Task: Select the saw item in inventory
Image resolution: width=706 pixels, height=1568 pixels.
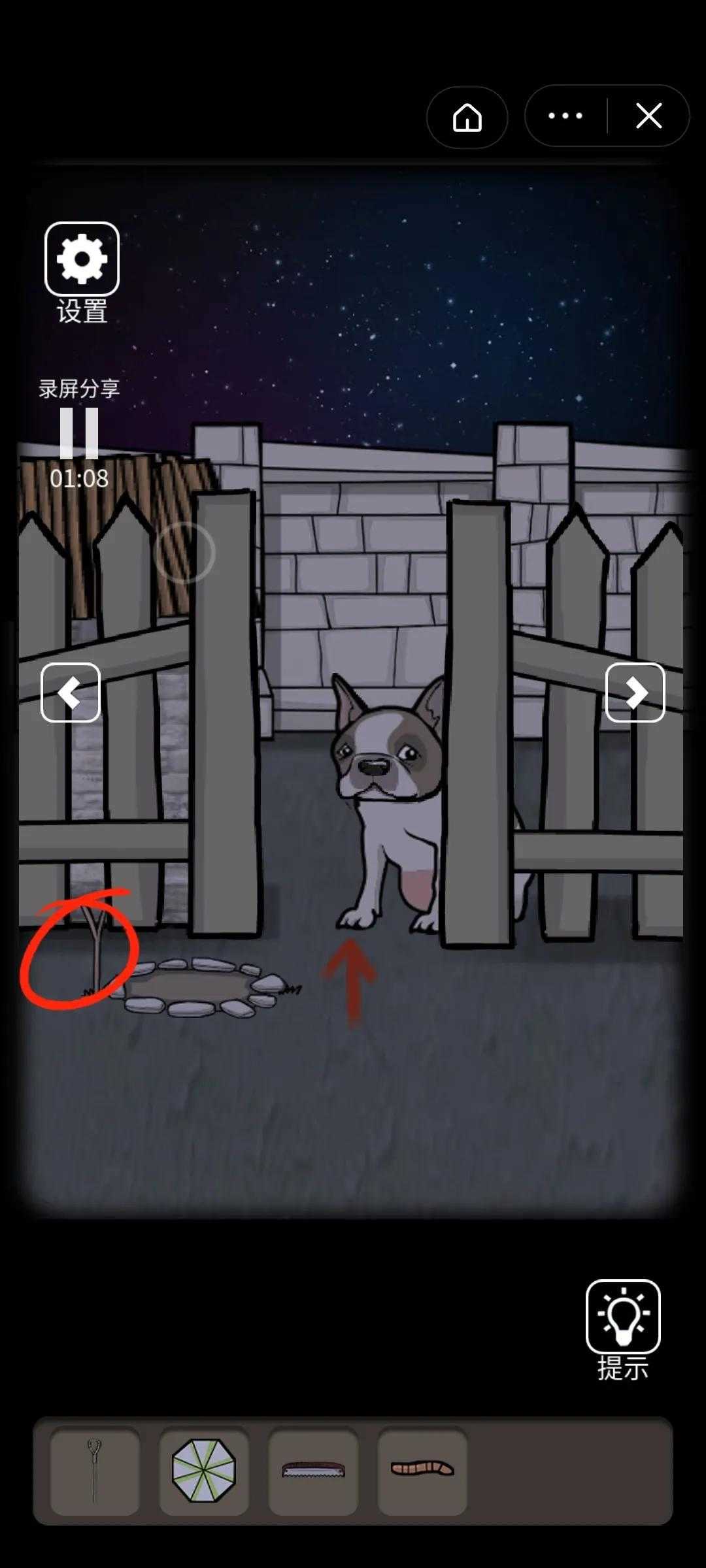Action: (313, 1470)
